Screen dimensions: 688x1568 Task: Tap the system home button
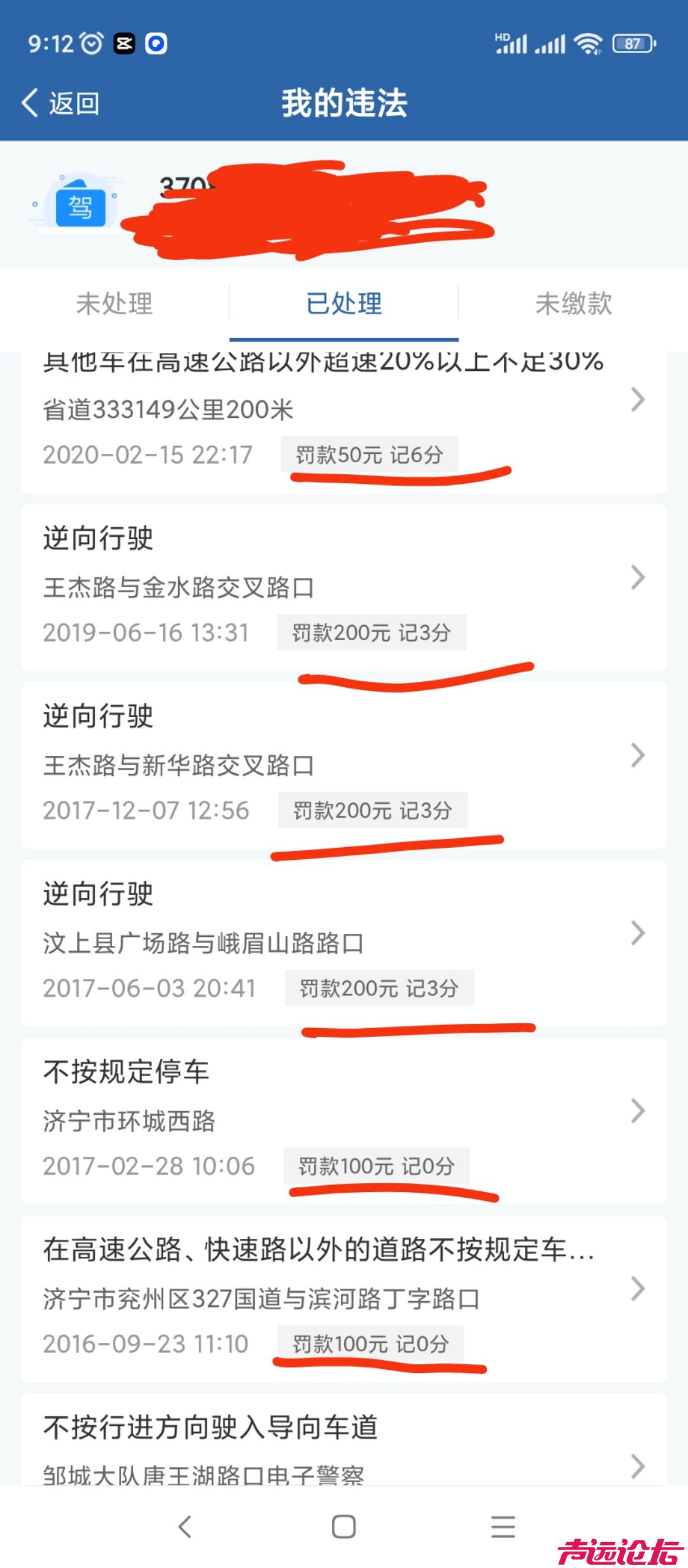coord(344,1527)
